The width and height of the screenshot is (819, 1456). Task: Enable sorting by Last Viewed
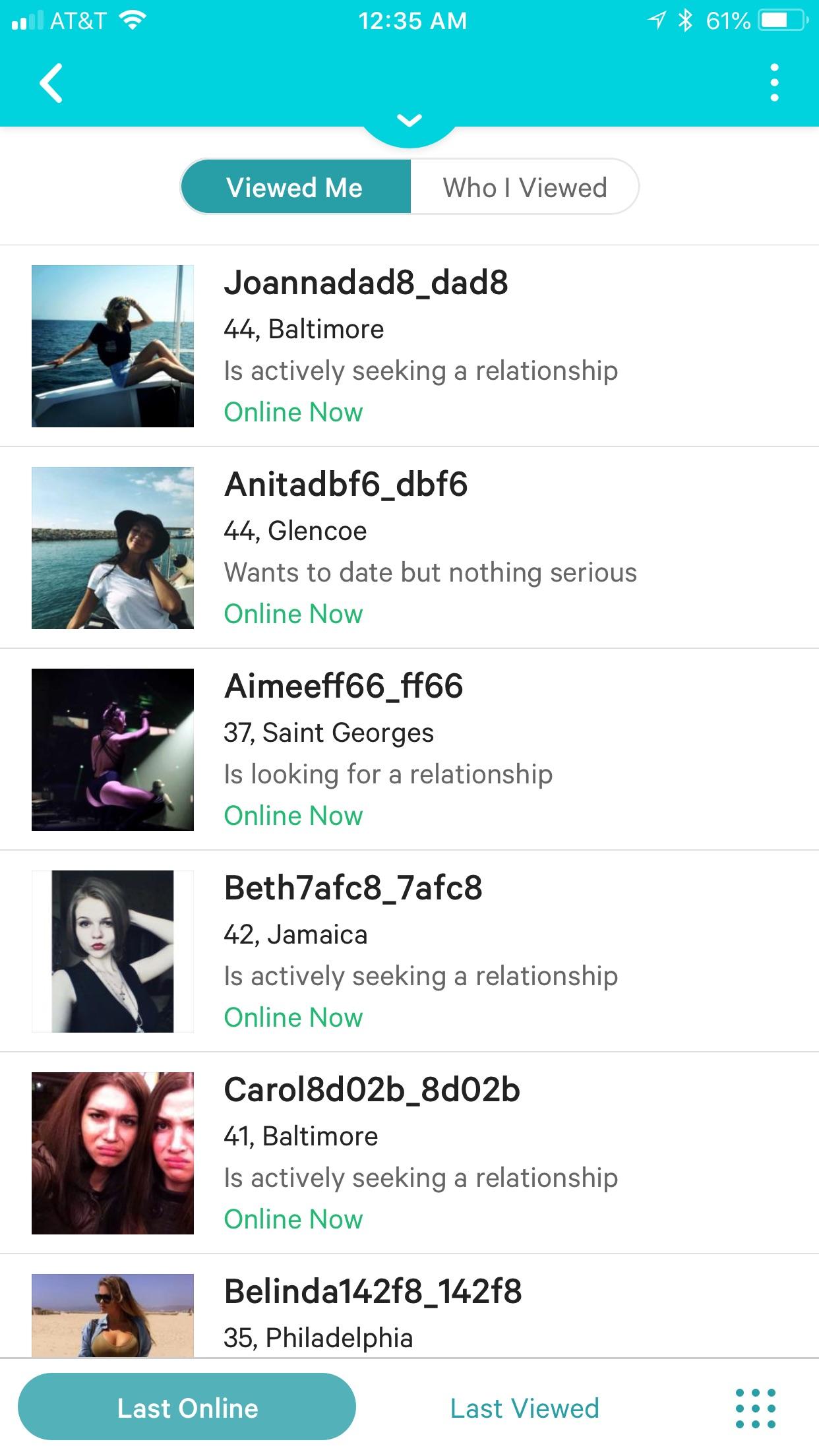pyautogui.click(x=524, y=1408)
